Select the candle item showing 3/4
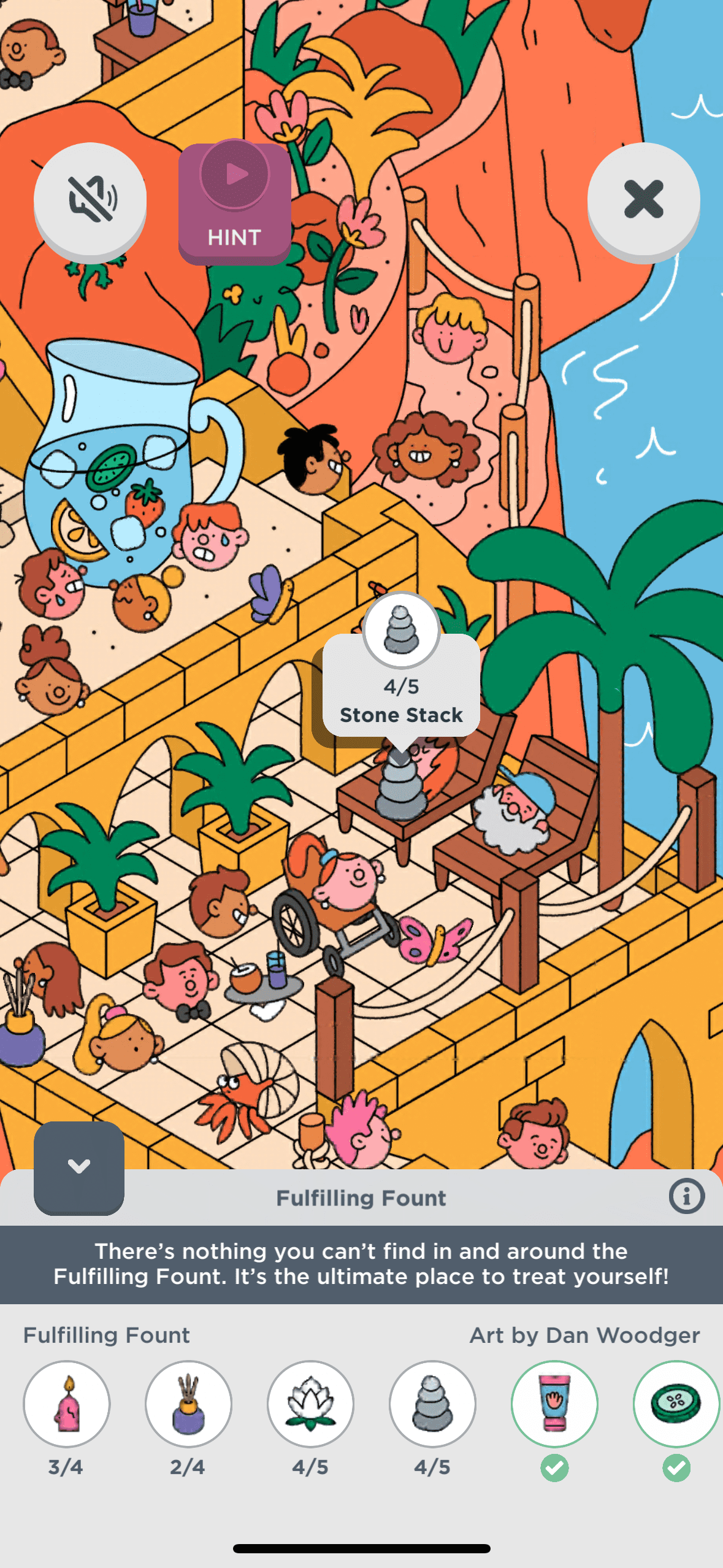This screenshot has height=1568, width=723. (x=67, y=1404)
